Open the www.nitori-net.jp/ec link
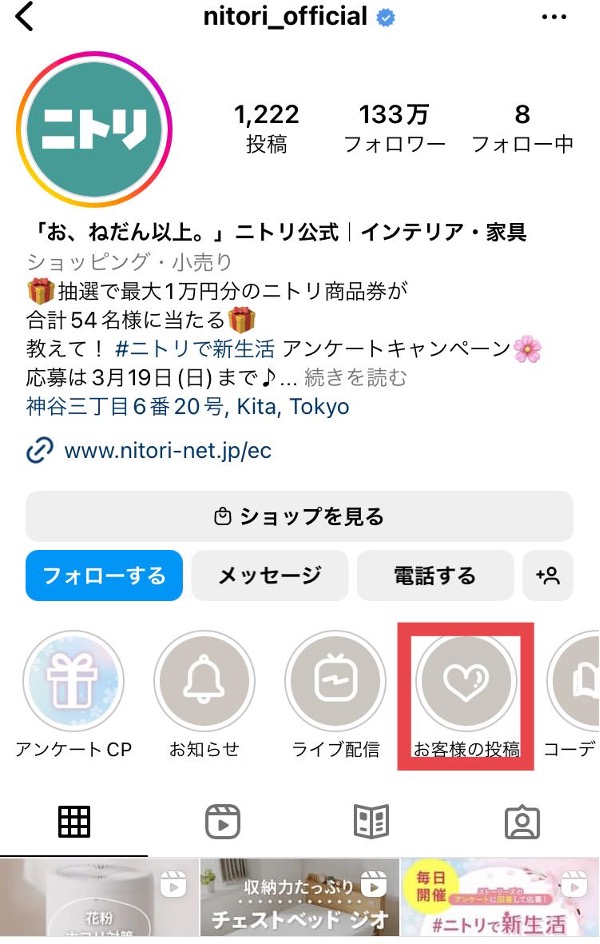 tap(167, 451)
